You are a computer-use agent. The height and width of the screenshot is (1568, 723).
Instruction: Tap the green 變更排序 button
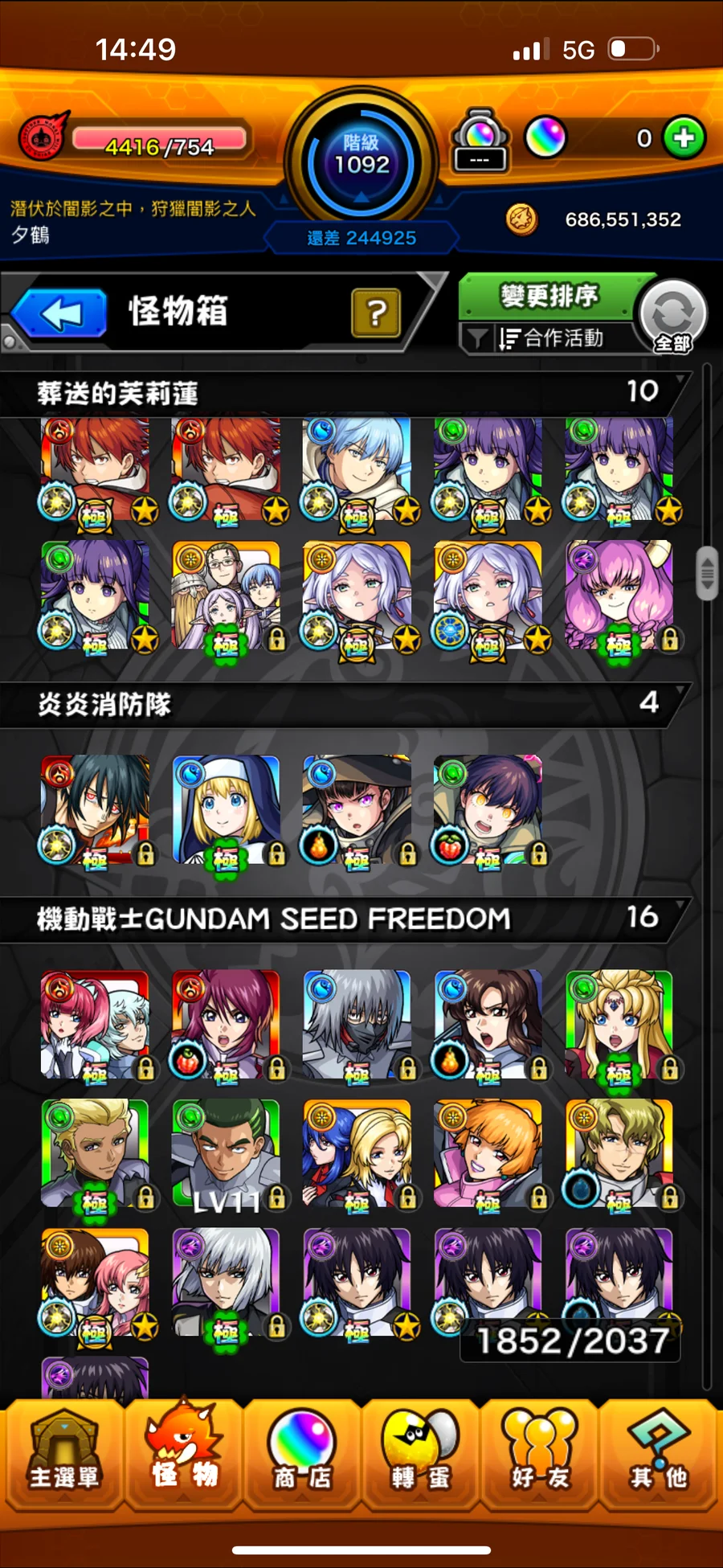point(549,296)
